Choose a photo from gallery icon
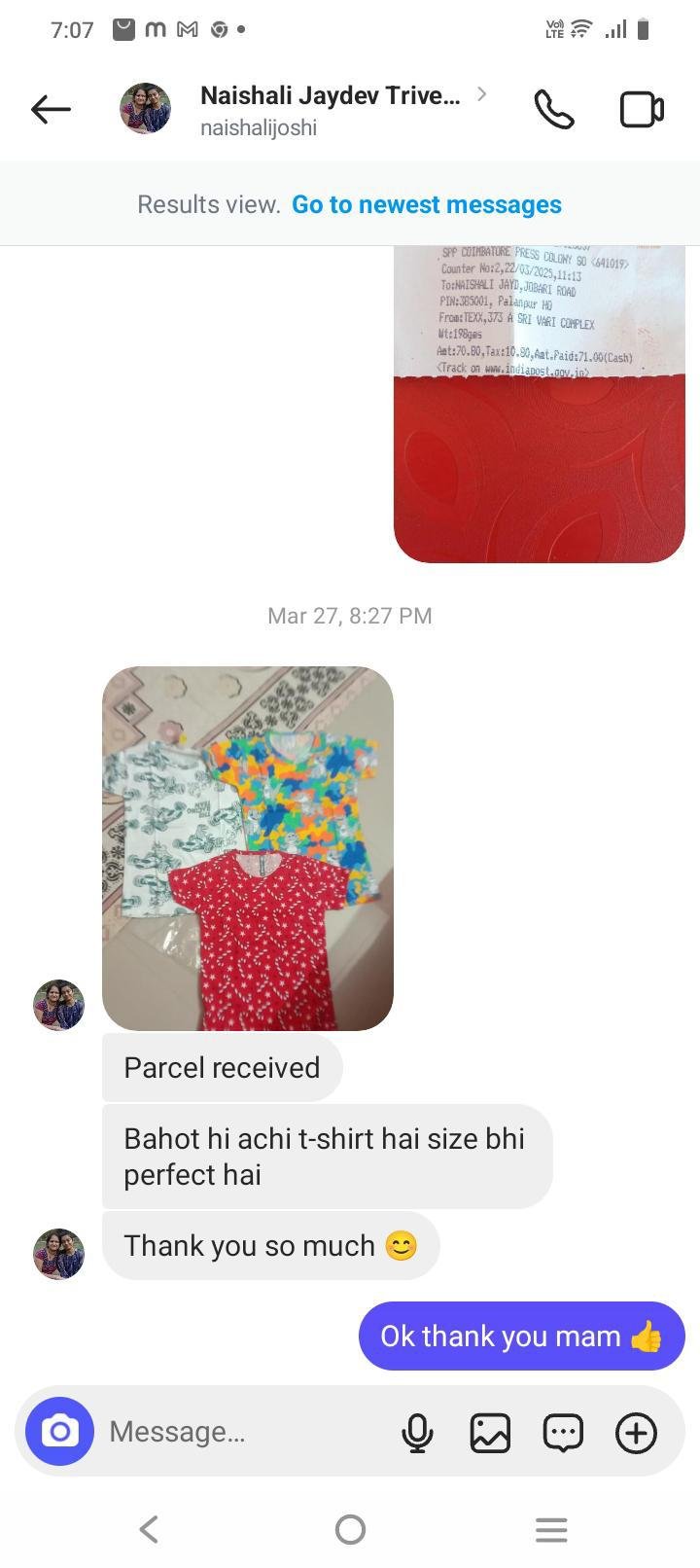The width and height of the screenshot is (700, 1568). click(x=490, y=1432)
